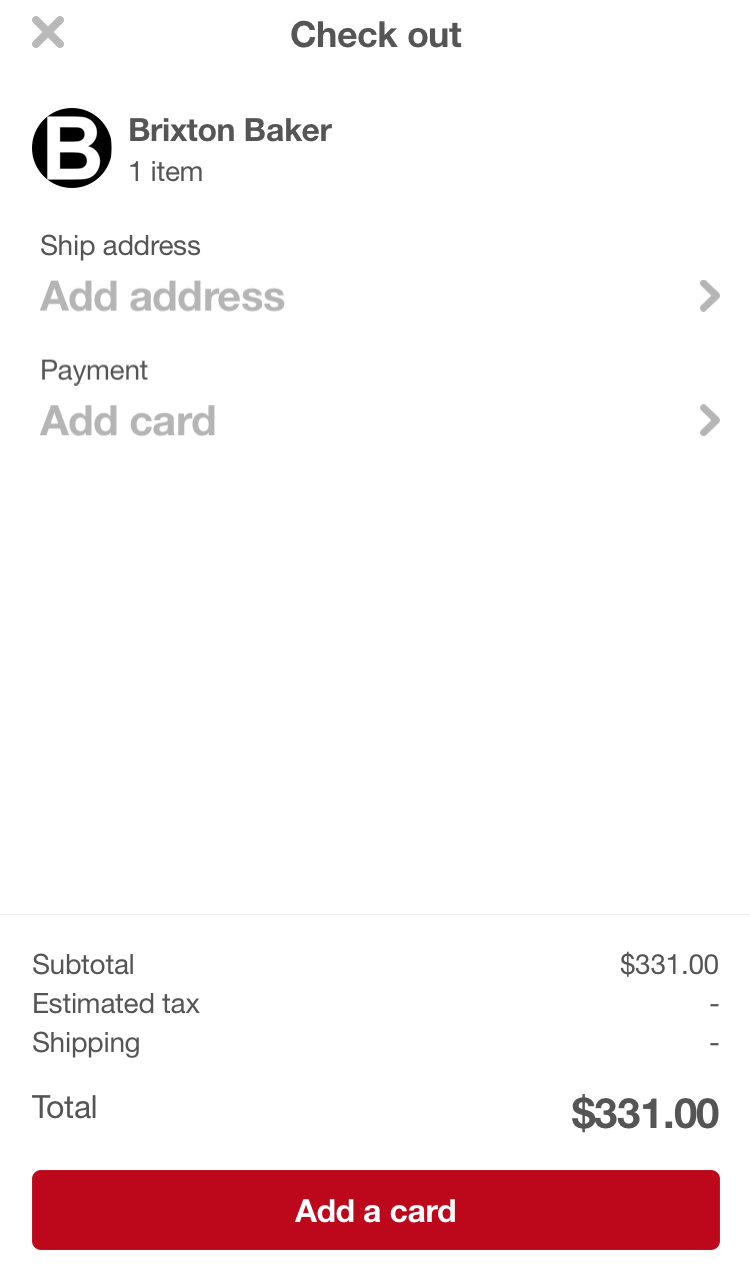Open the Add address disclosure row
Screen dimensions: 750x1281
375,296
